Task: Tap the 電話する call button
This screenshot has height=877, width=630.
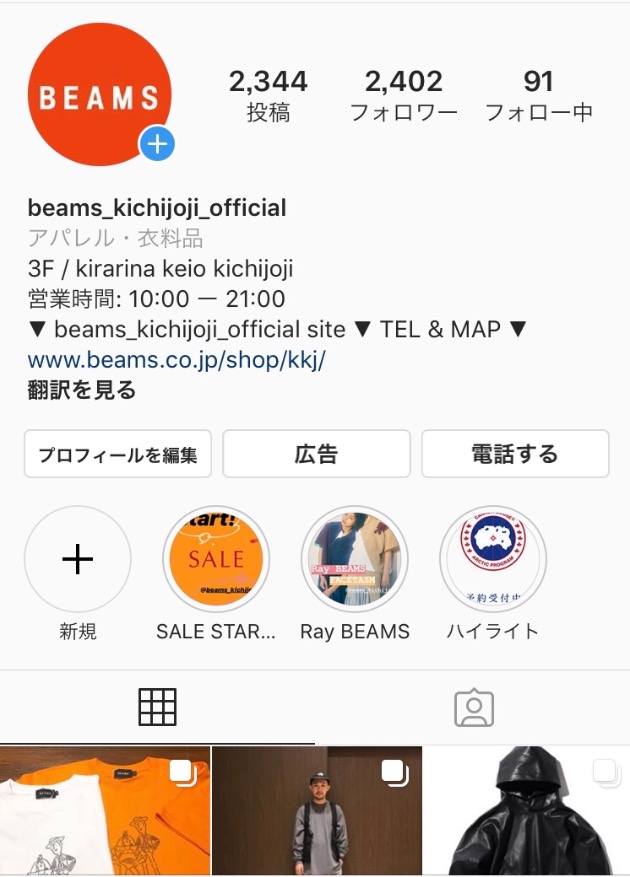Action: pyautogui.click(x=515, y=455)
